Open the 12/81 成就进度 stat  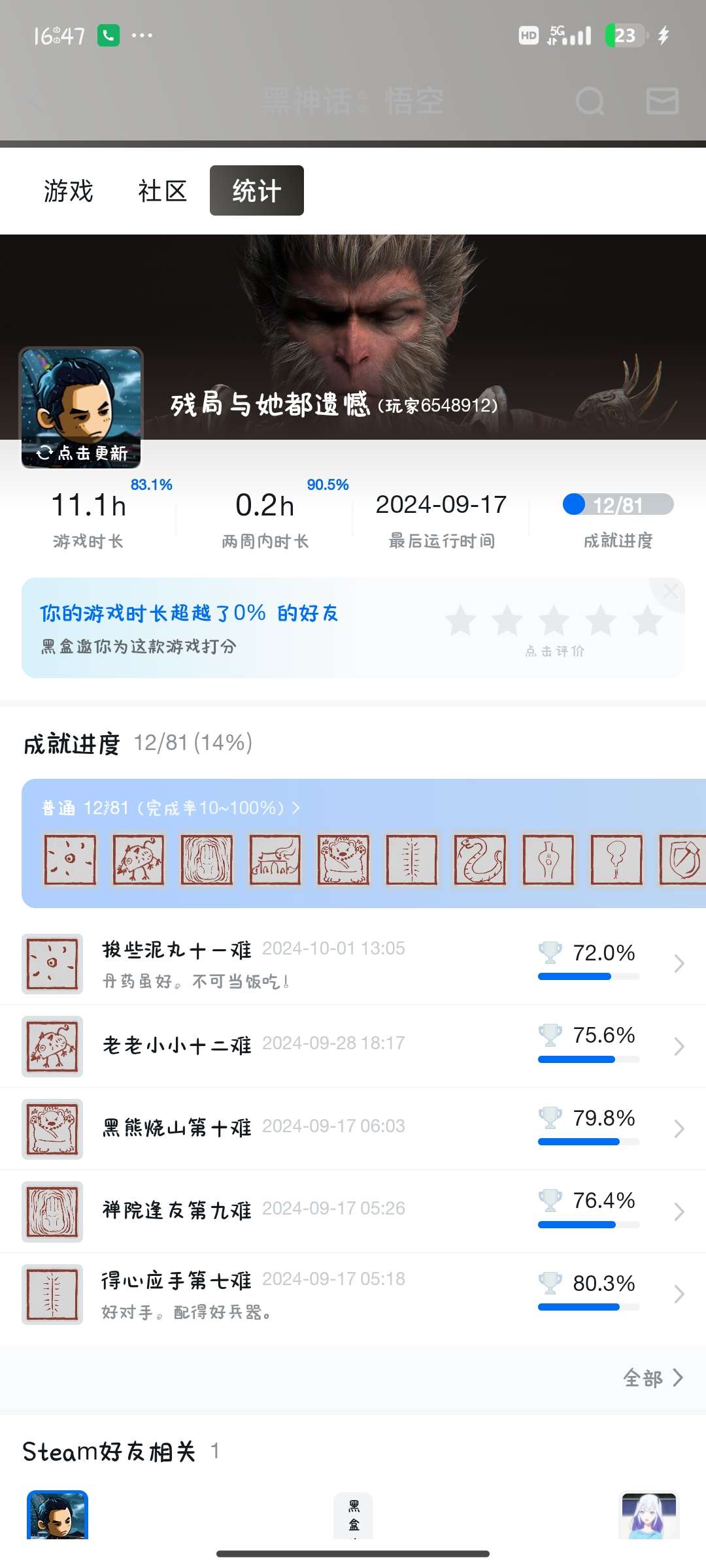click(618, 519)
